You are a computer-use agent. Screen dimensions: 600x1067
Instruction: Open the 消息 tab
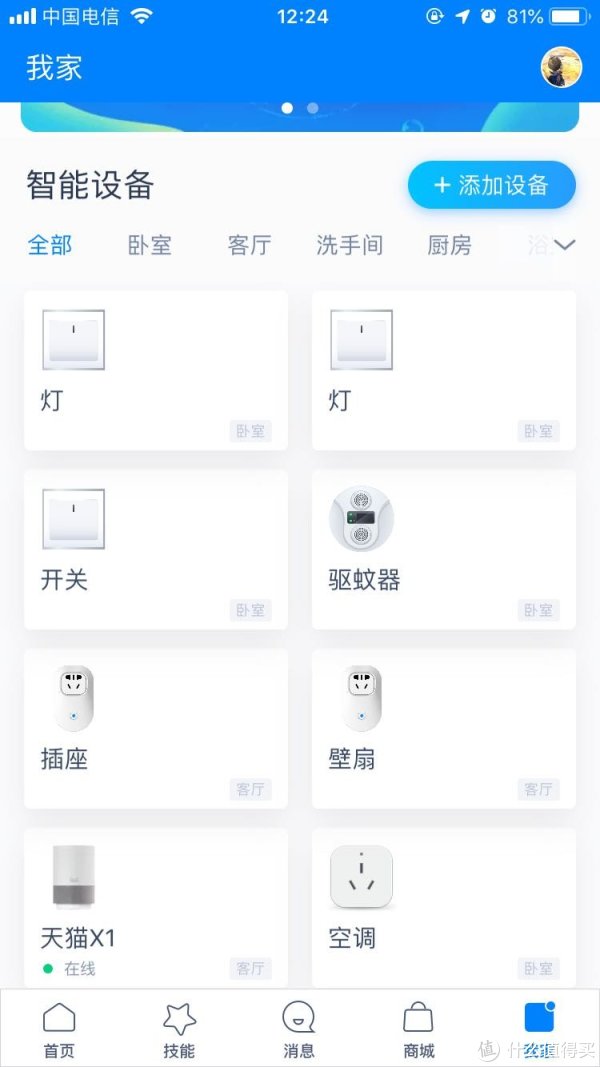(299, 1030)
